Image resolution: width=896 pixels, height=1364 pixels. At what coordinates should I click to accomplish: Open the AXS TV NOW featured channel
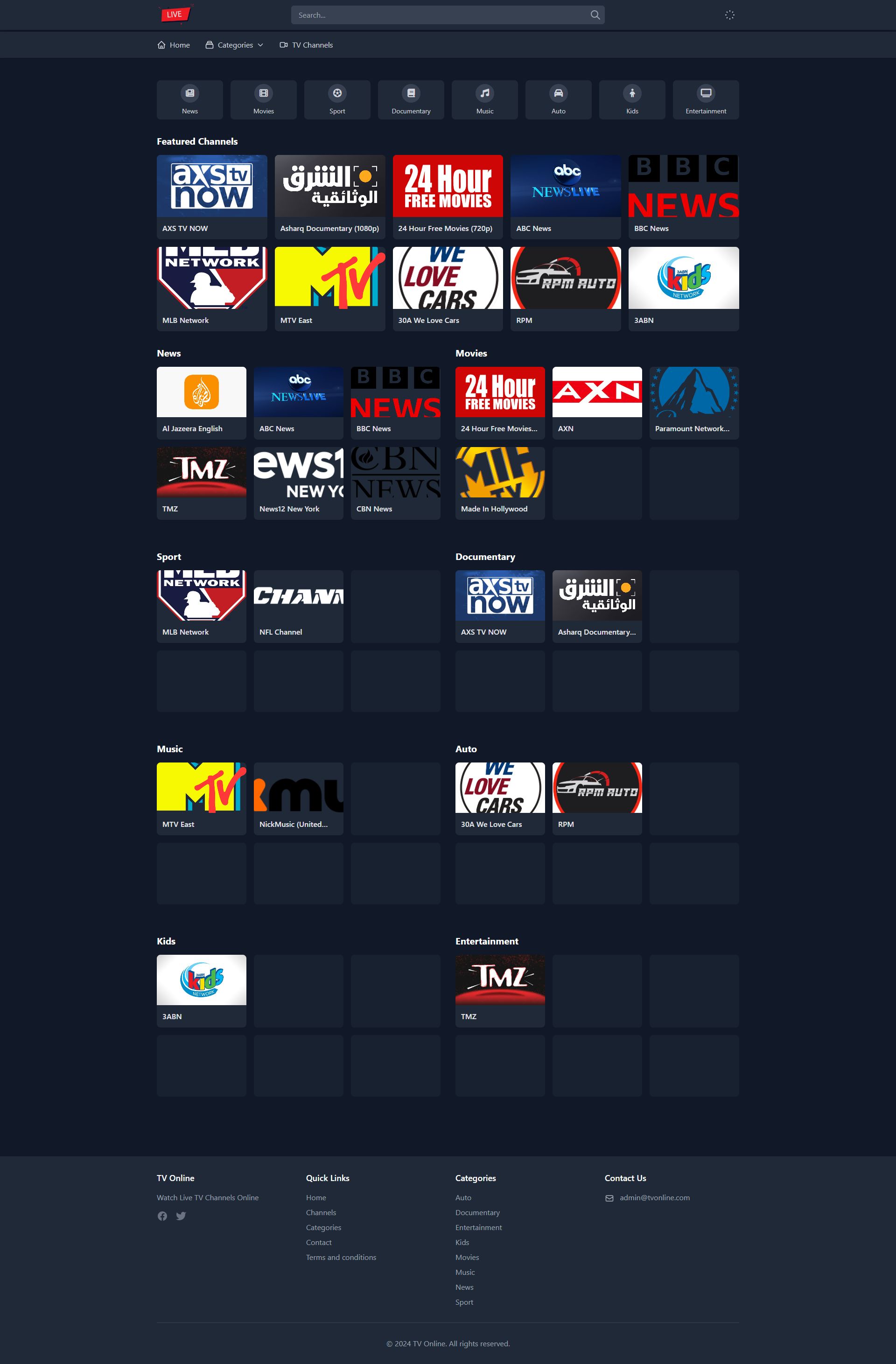click(x=211, y=196)
